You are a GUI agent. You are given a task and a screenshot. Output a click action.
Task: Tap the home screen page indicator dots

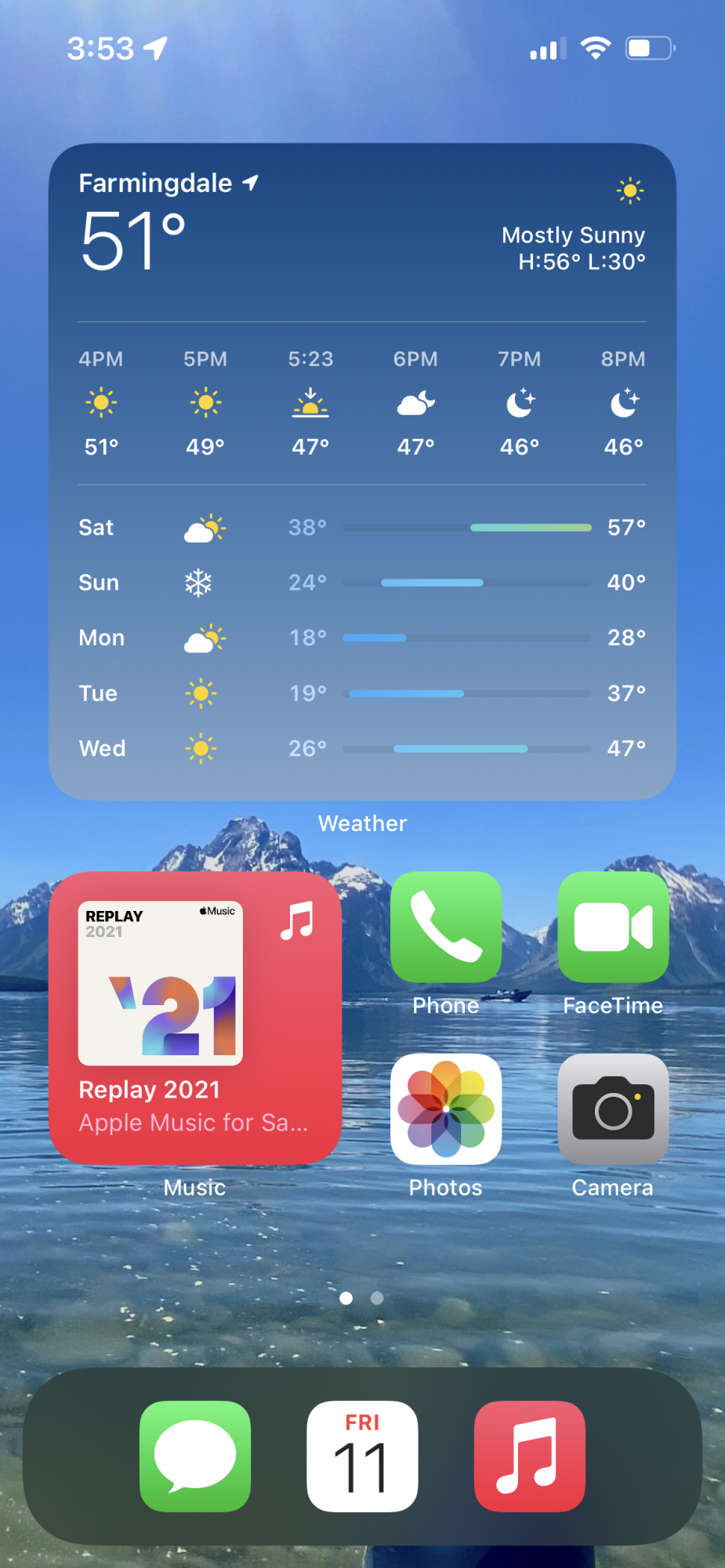[361, 1298]
